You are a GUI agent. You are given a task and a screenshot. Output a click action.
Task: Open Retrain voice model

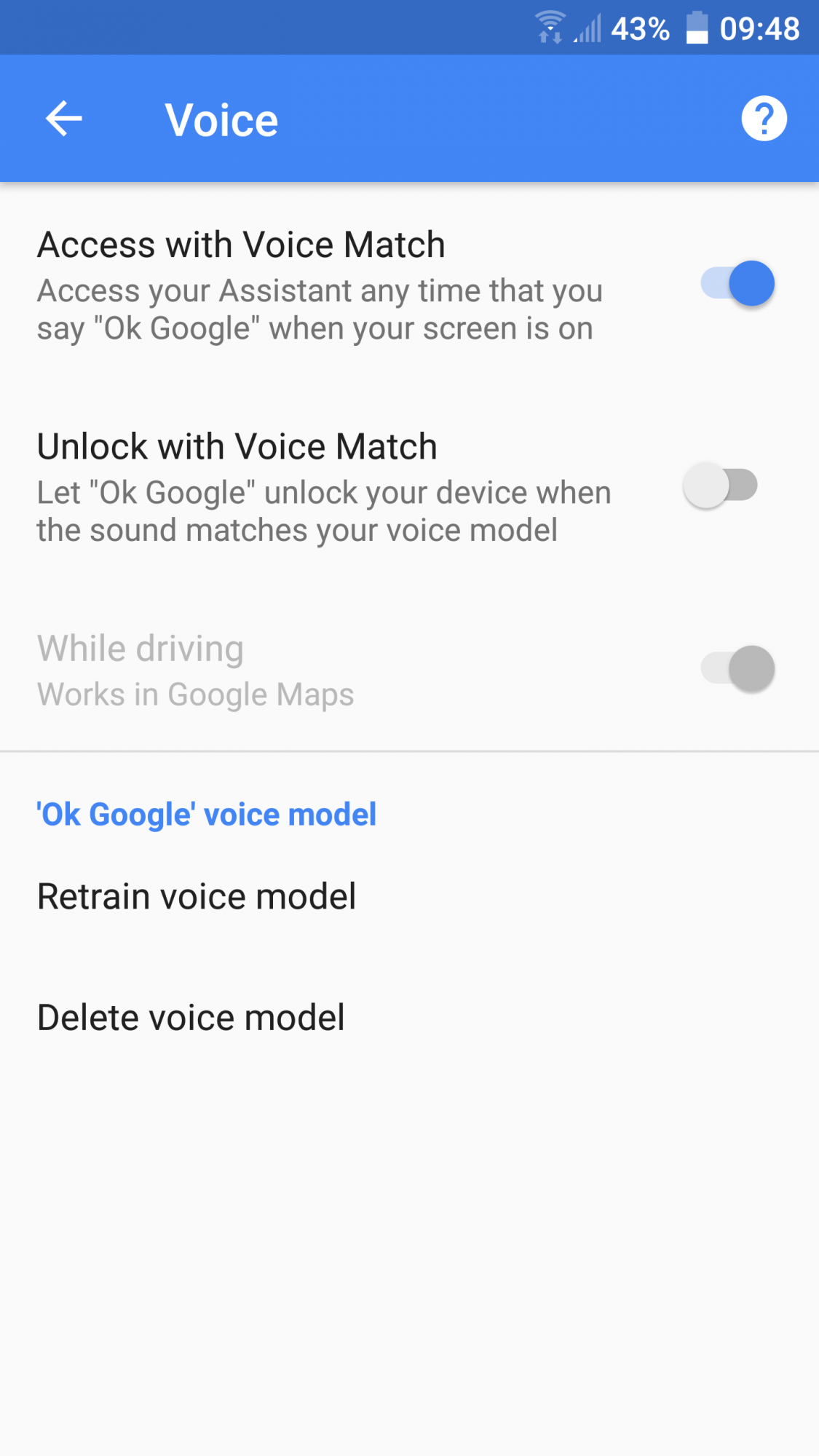pos(197,896)
